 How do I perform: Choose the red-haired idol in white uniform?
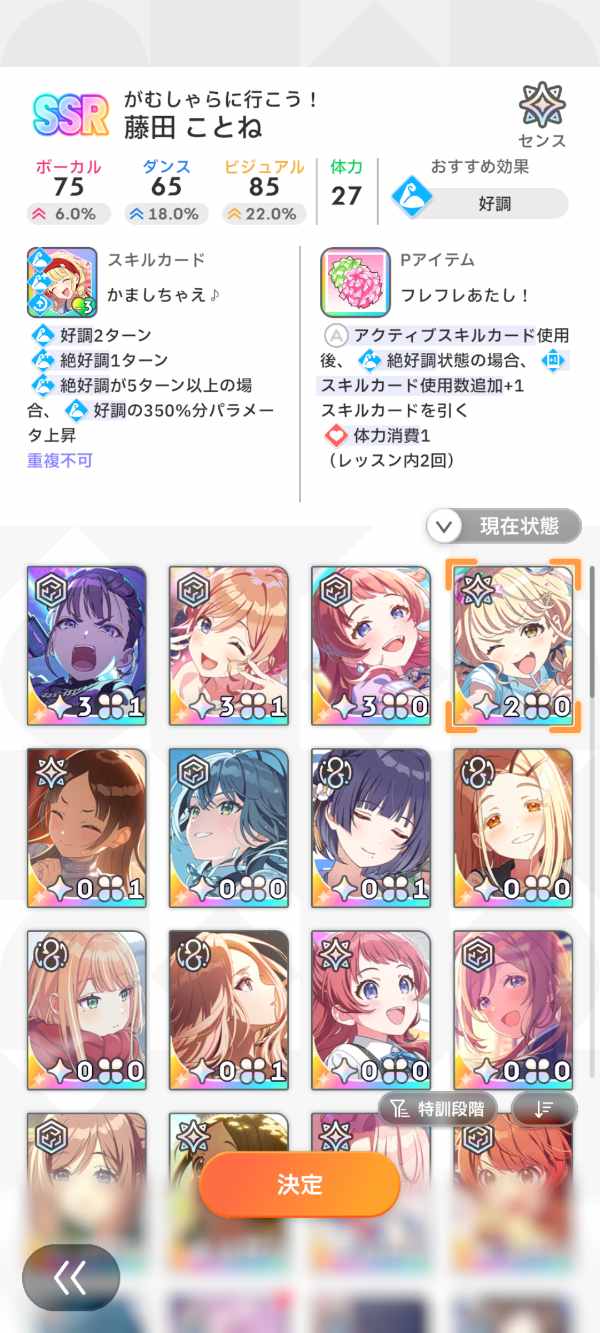tap(371, 1009)
